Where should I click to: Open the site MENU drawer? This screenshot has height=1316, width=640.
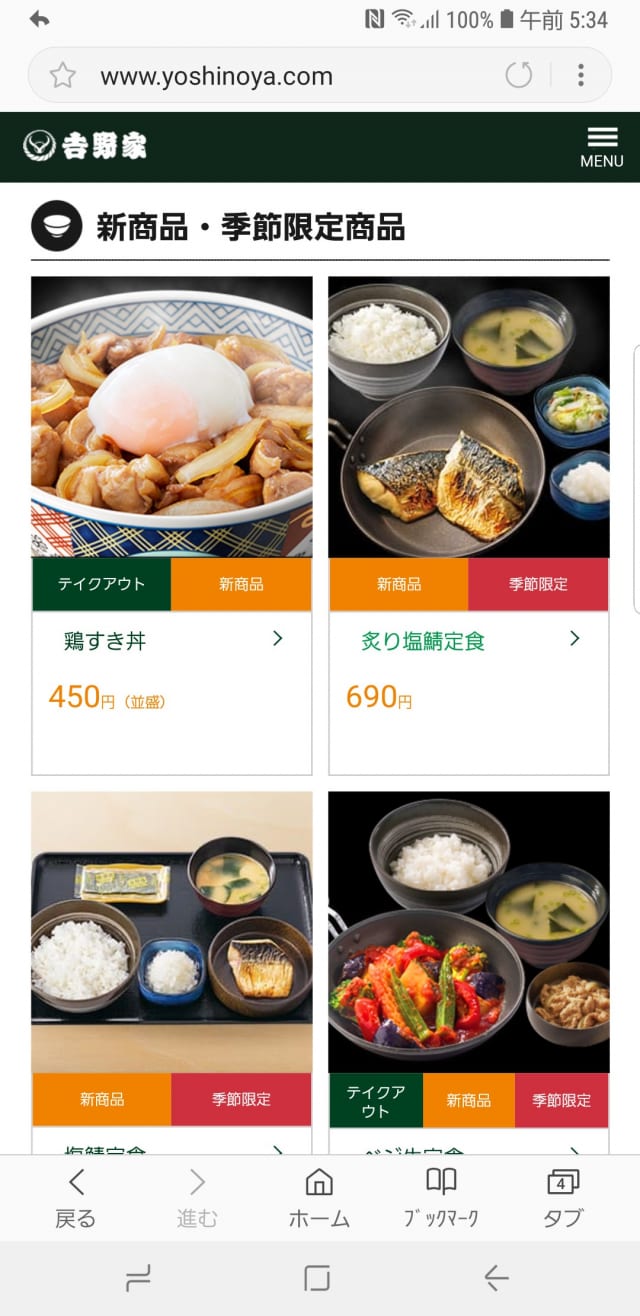point(601,147)
